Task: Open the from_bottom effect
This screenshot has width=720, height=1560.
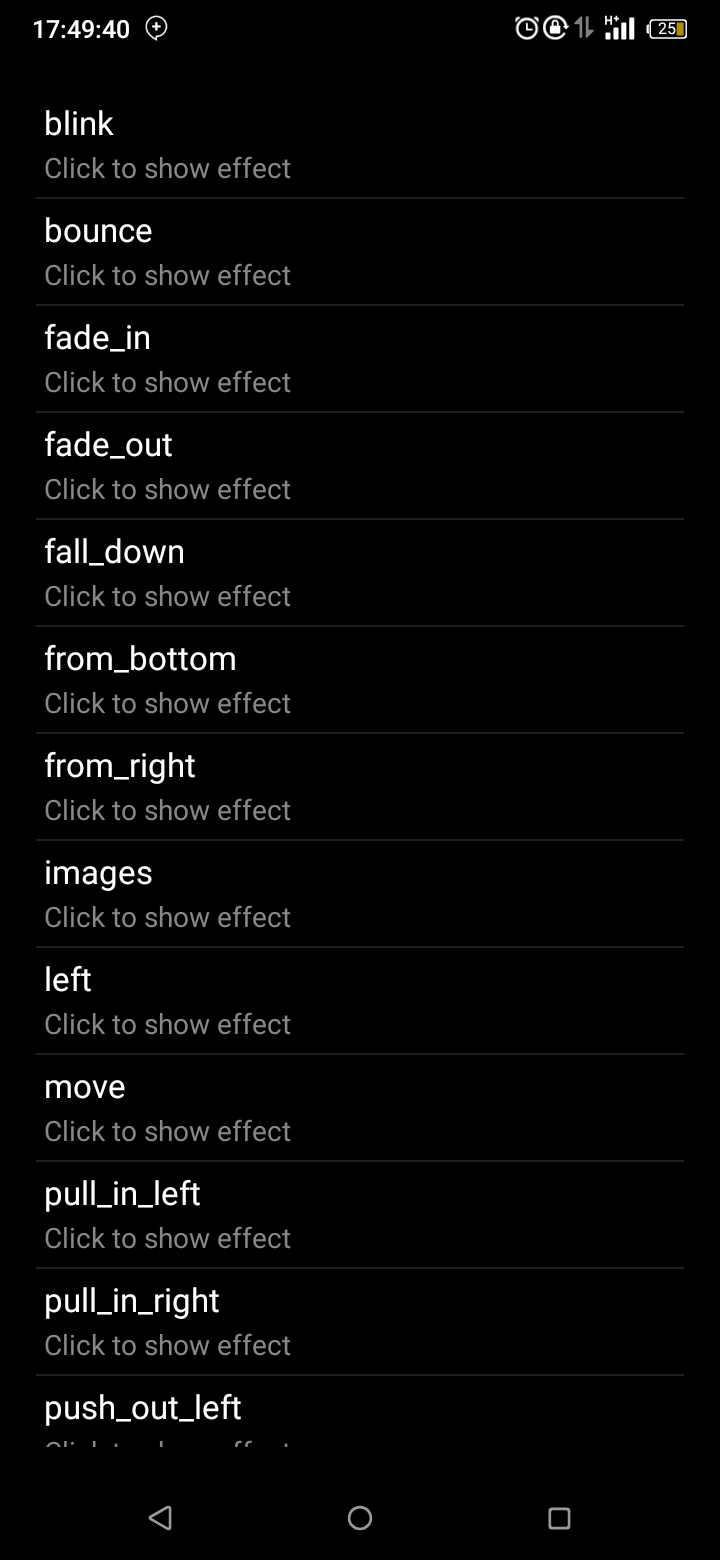Action: (360, 680)
